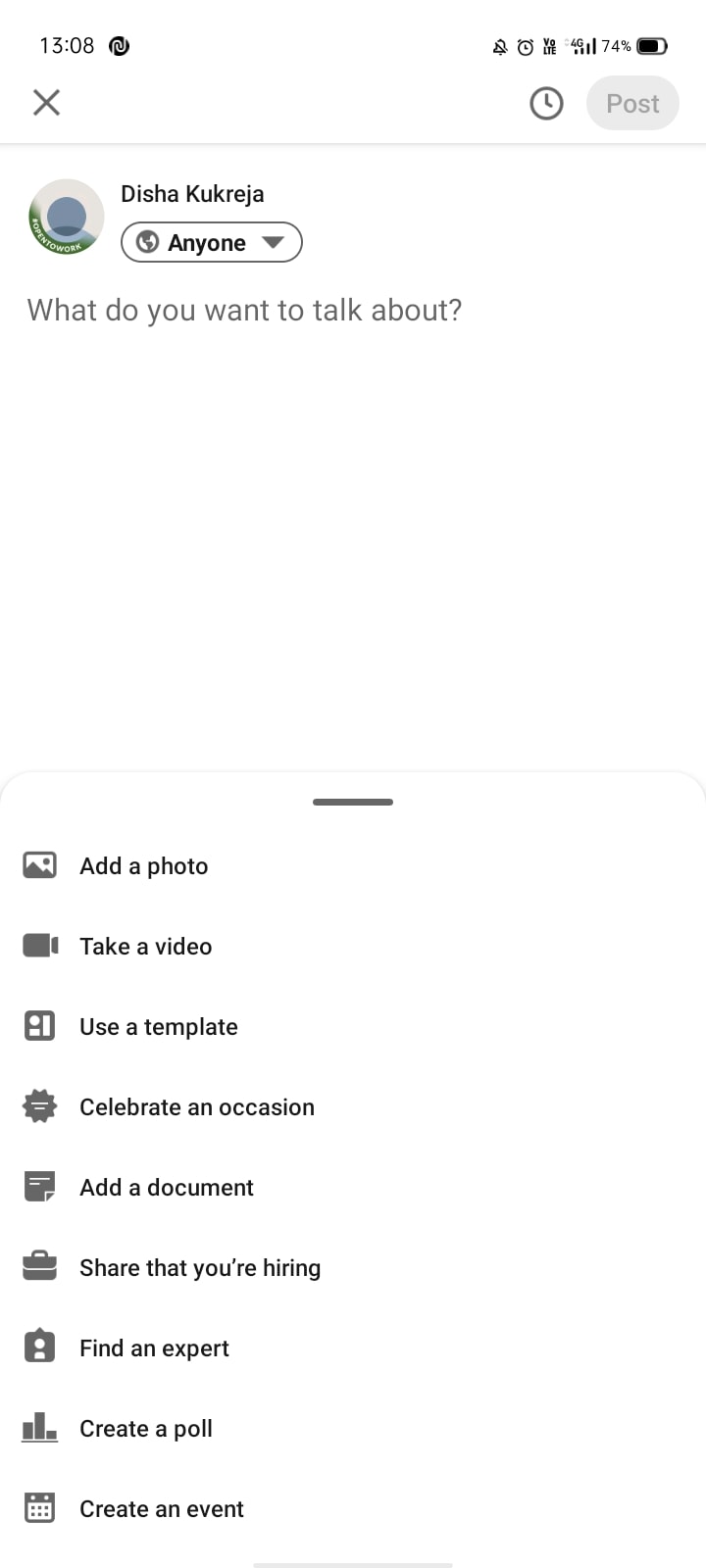Choose Add a document

[353, 1187]
